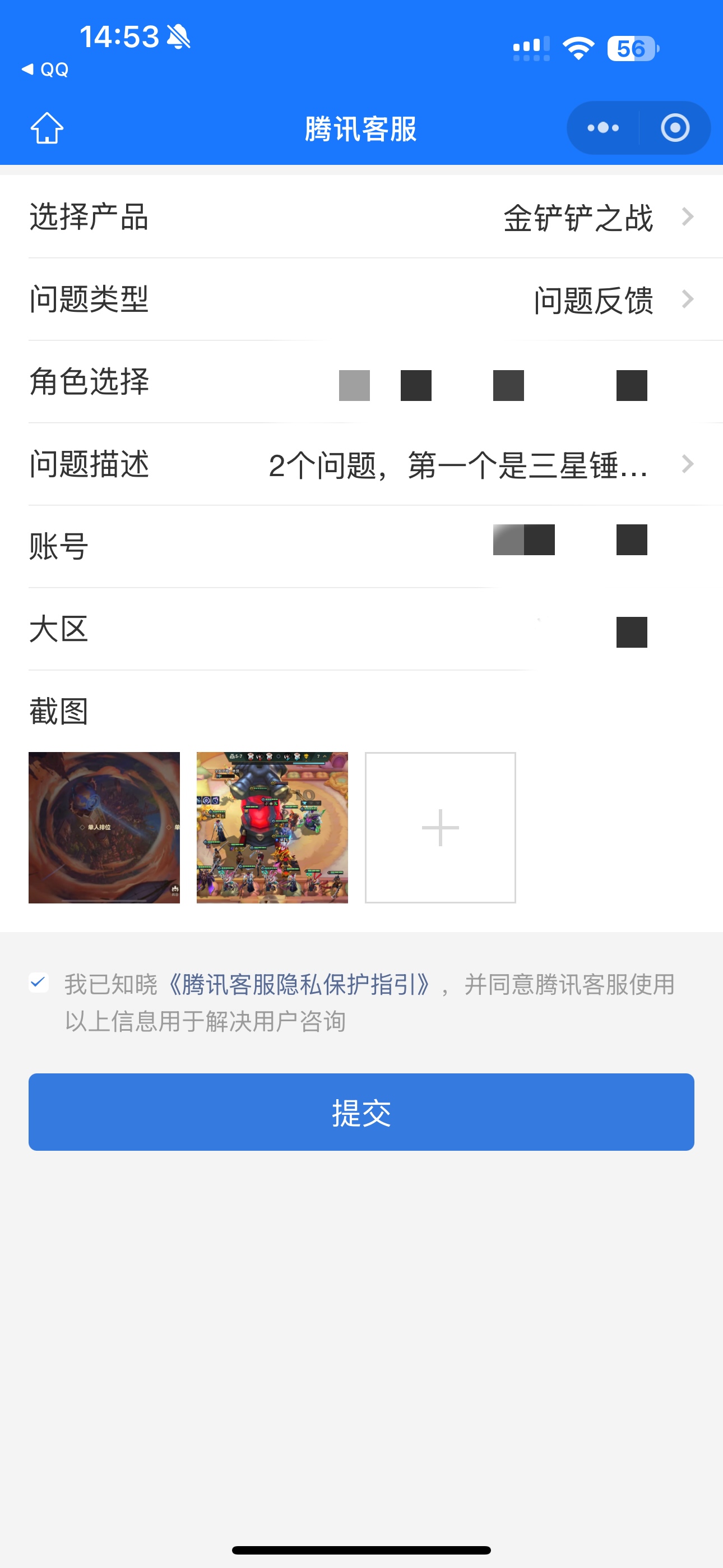Image resolution: width=723 pixels, height=1568 pixels.
Task: Read 《腾讯客服隐私保护指引》
Action: [x=299, y=984]
